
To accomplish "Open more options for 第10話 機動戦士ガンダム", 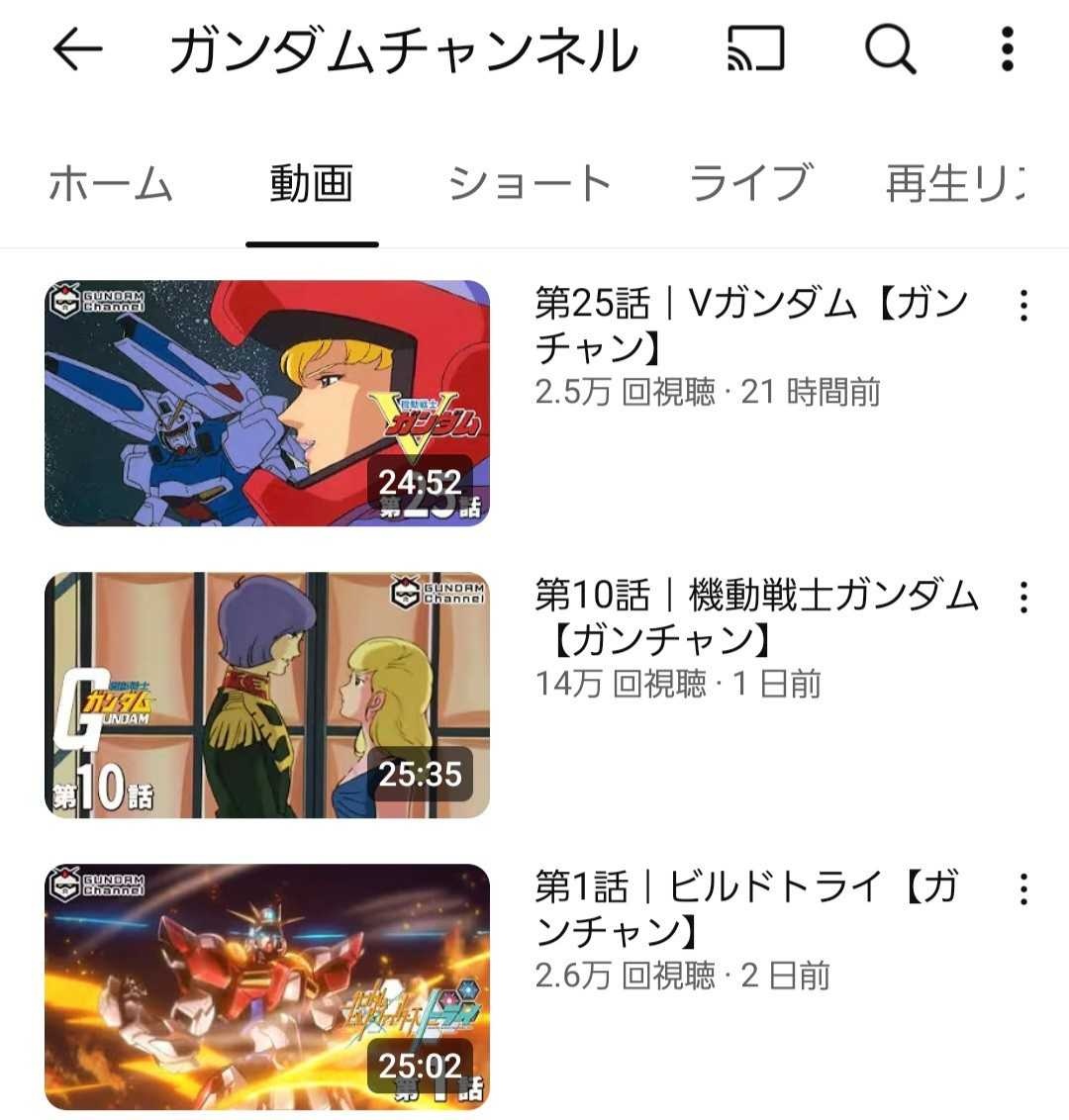I will [1023, 598].
